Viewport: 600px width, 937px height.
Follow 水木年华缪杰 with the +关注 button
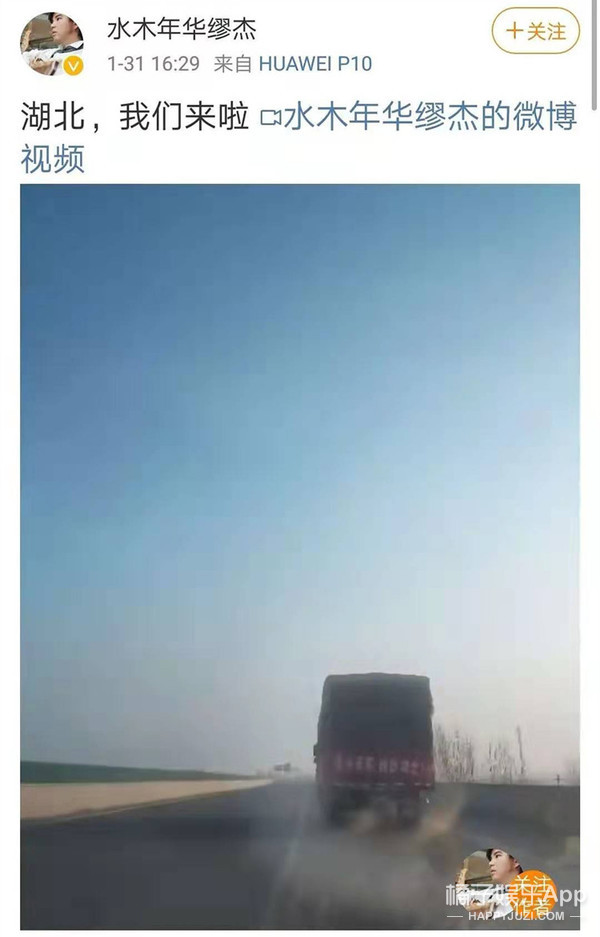point(535,32)
